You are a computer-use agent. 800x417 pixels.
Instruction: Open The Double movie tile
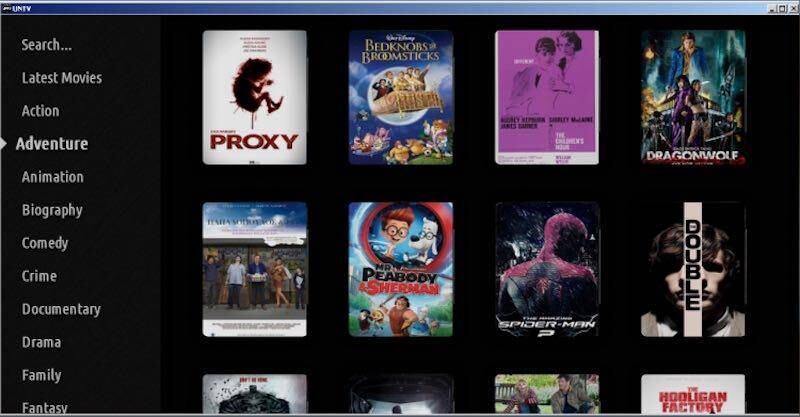pos(692,269)
